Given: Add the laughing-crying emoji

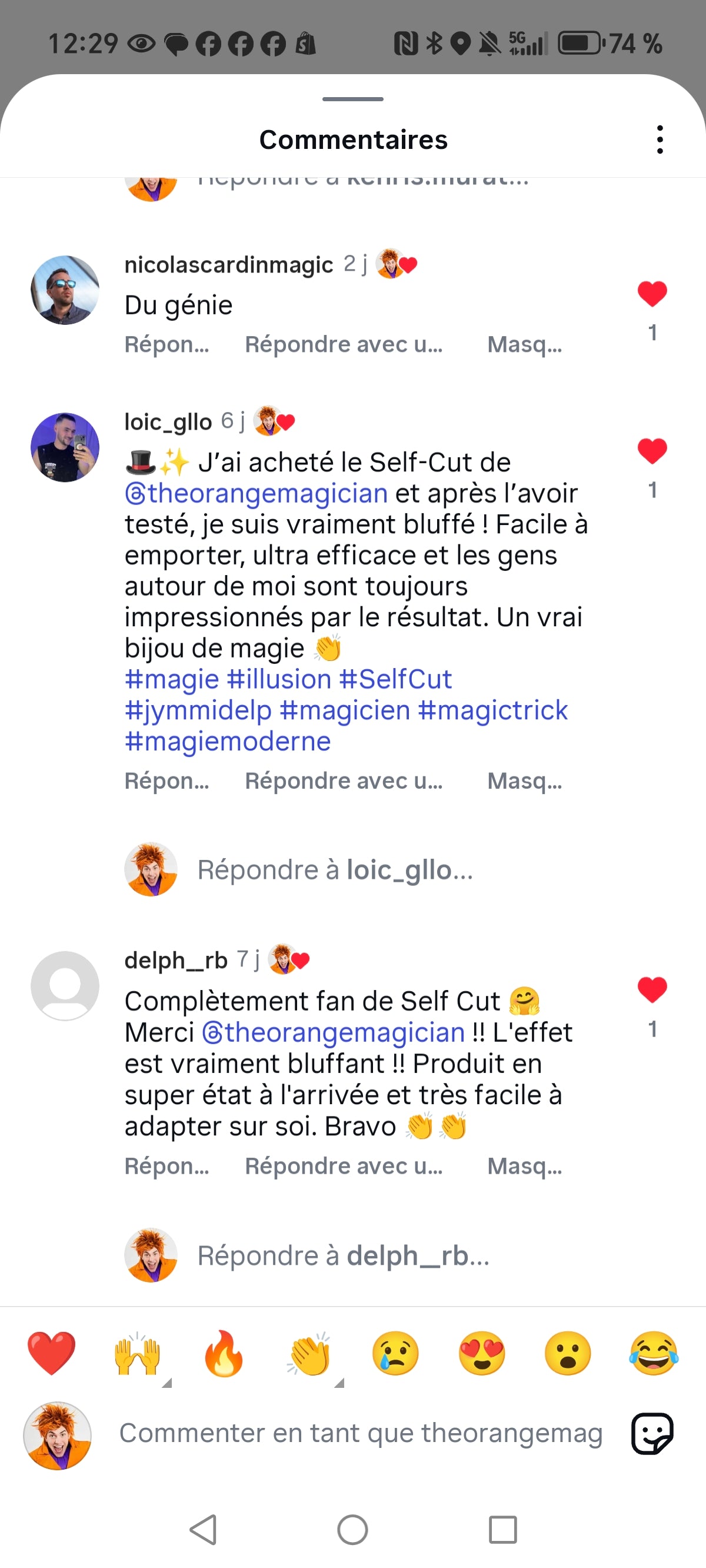Looking at the screenshot, I should pos(654,1354).
